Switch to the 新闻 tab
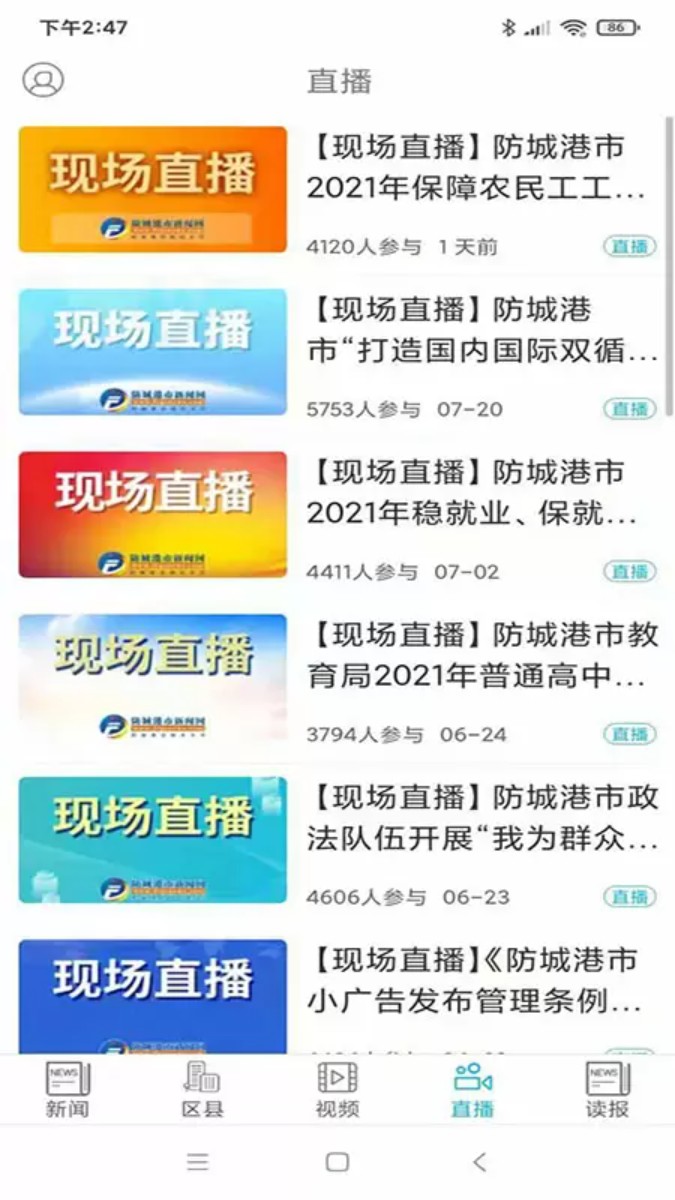Viewport: 675px width, 1200px height. [67, 1089]
